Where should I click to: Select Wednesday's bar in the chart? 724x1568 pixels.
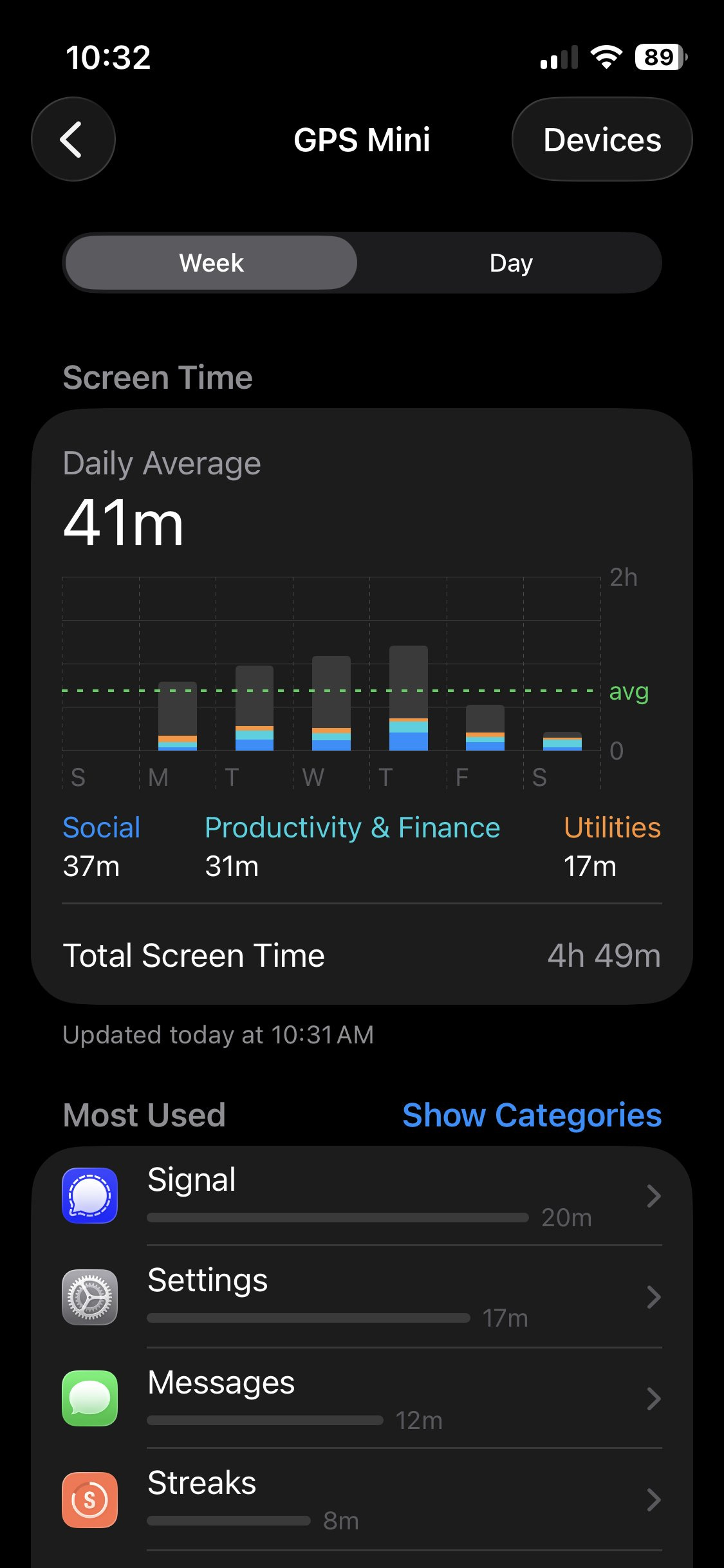[x=331, y=704]
